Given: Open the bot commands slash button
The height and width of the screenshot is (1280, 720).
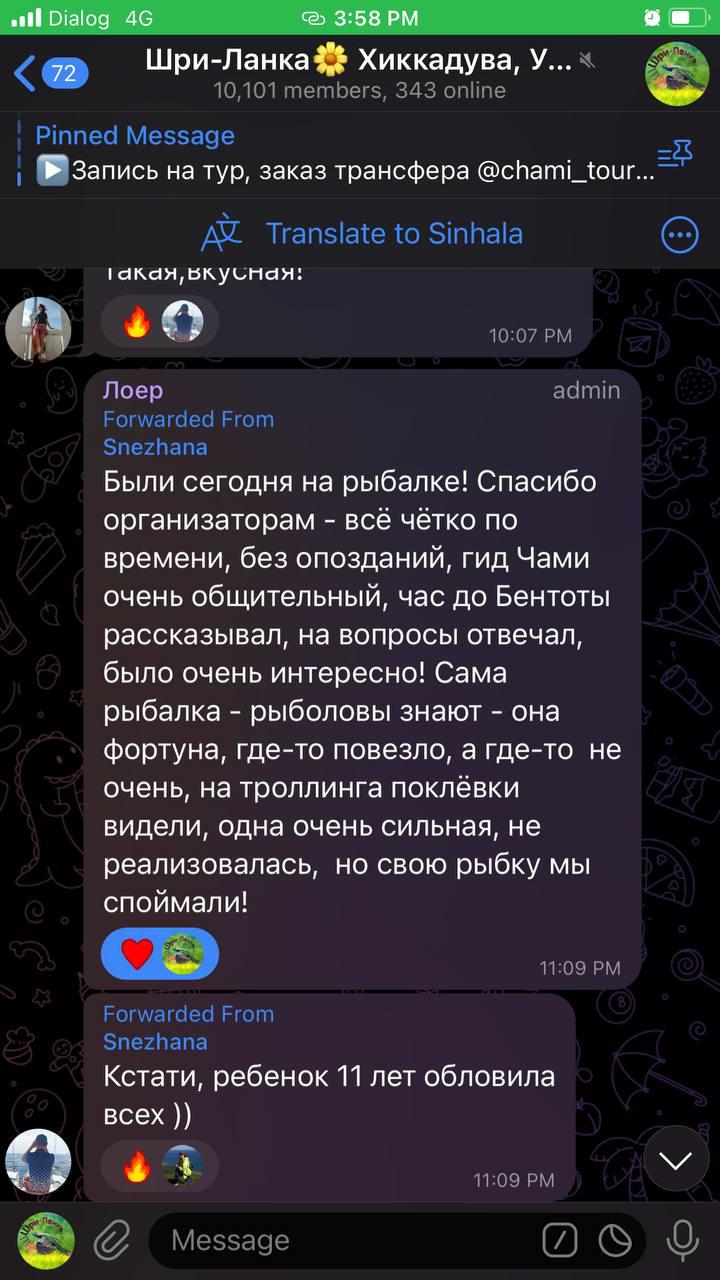Looking at the screenshot, I should tap(560, 1241).
